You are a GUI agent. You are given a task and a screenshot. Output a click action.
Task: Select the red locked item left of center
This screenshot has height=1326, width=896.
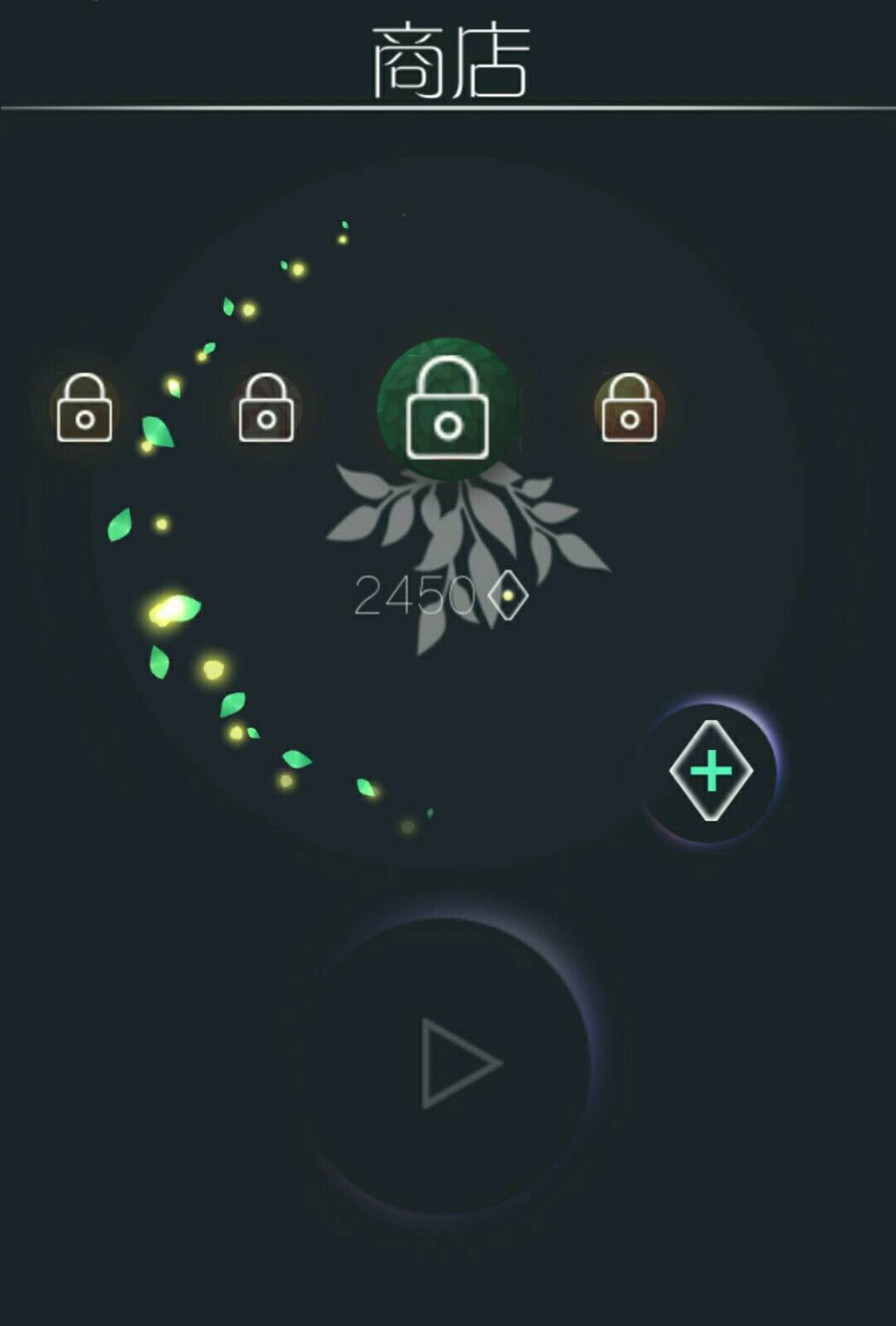[266, 408]
